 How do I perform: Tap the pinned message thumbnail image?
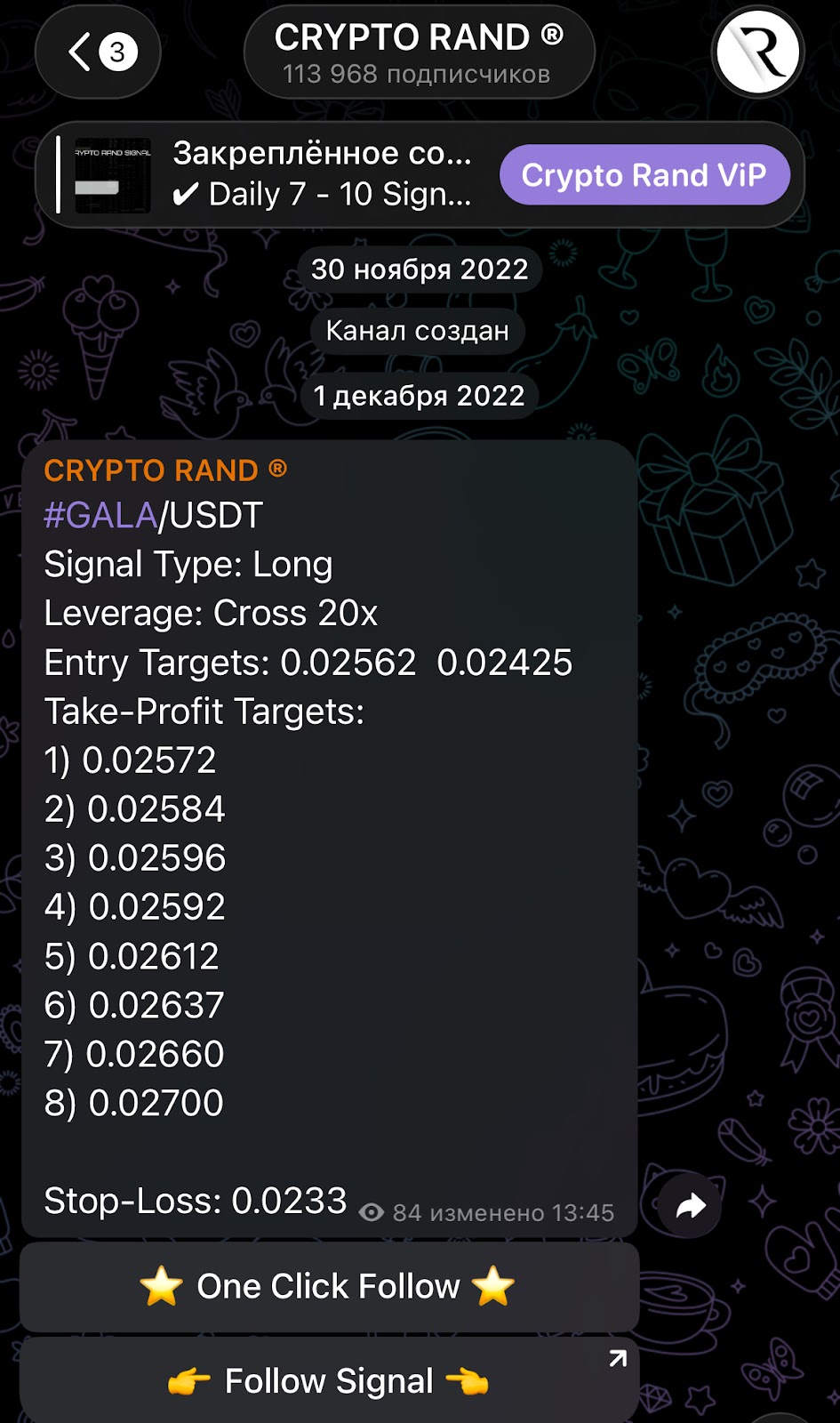tap(111, 174)
